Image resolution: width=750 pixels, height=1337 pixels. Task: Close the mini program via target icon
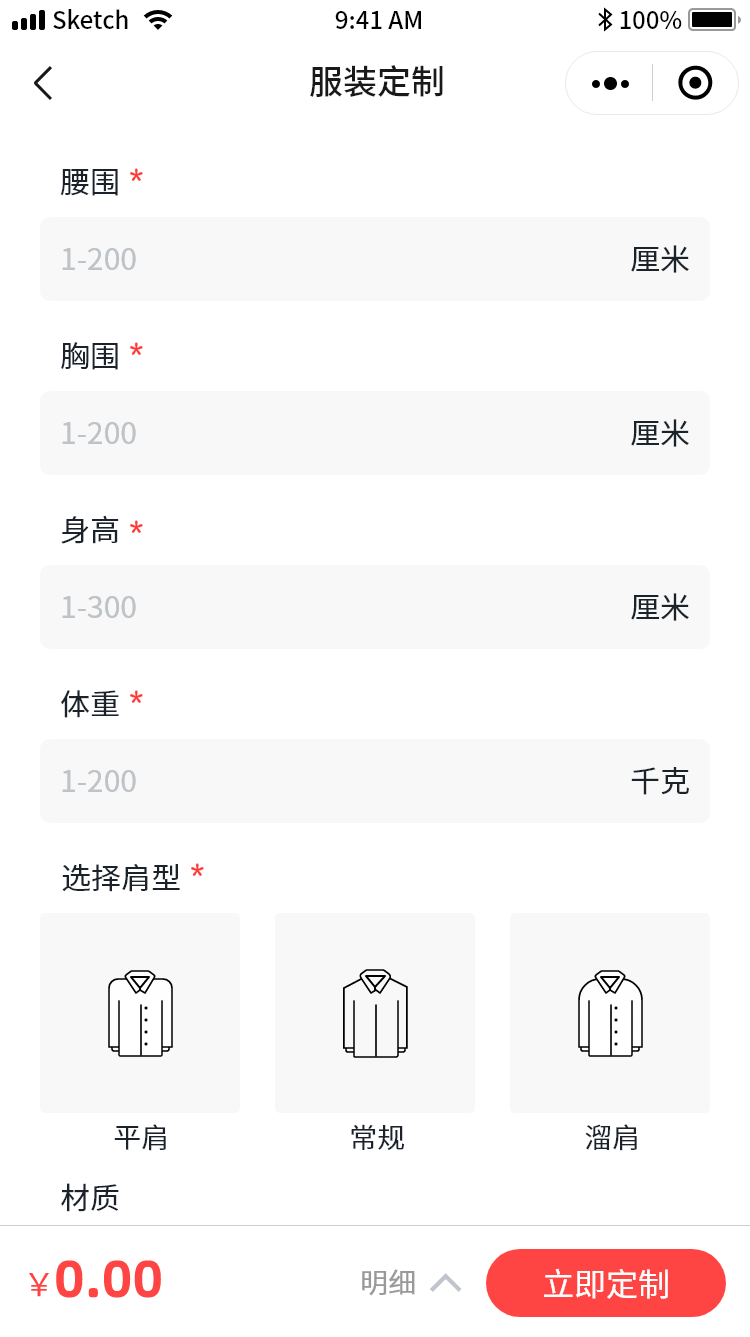[x=695, y=83]
